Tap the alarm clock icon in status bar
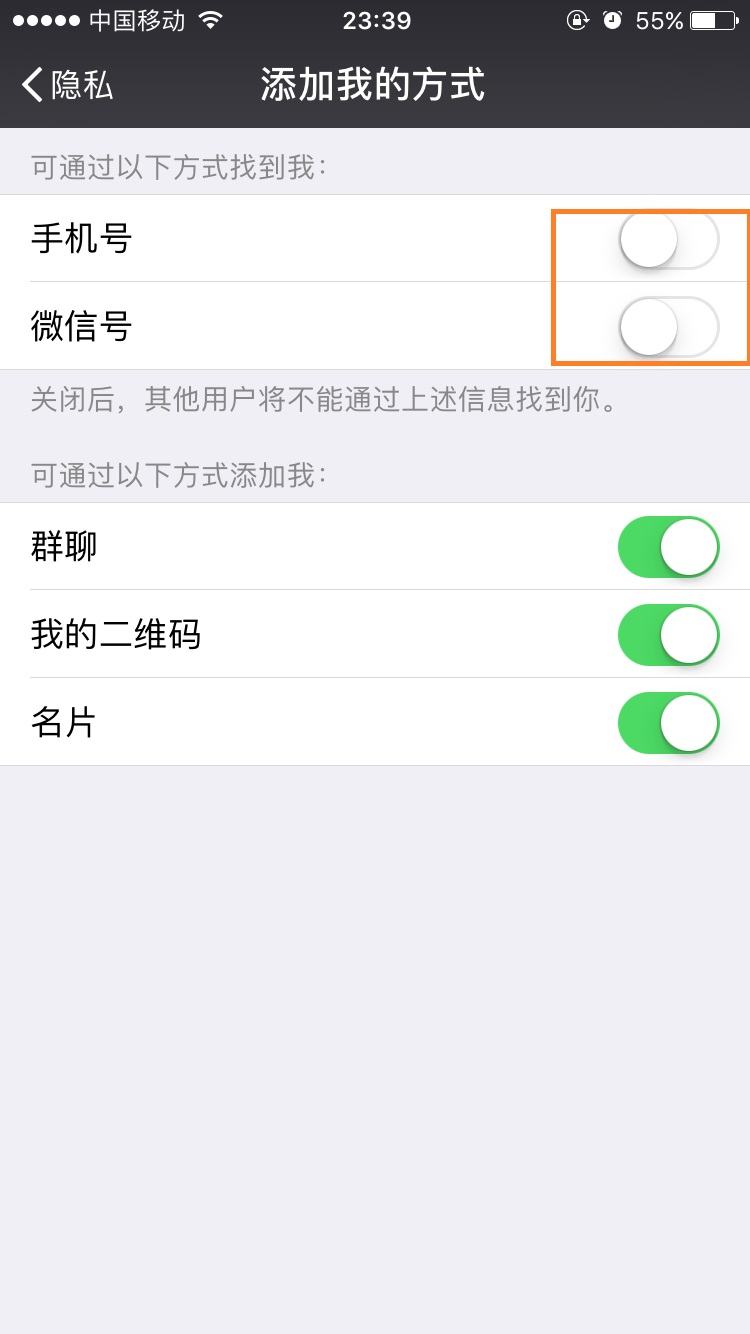 (x=610, y=19)
